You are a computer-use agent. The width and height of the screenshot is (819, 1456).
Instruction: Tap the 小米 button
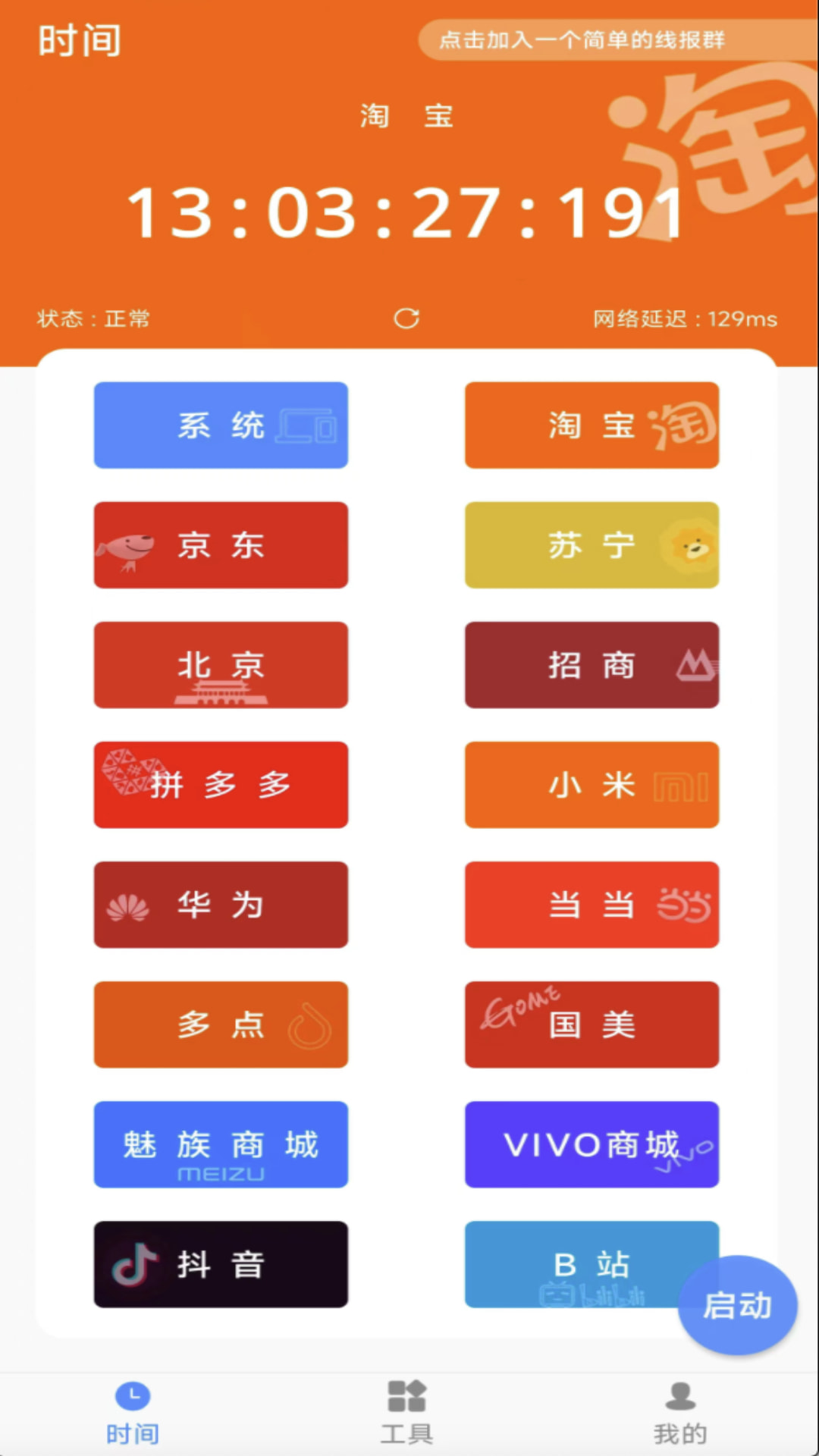591,785
